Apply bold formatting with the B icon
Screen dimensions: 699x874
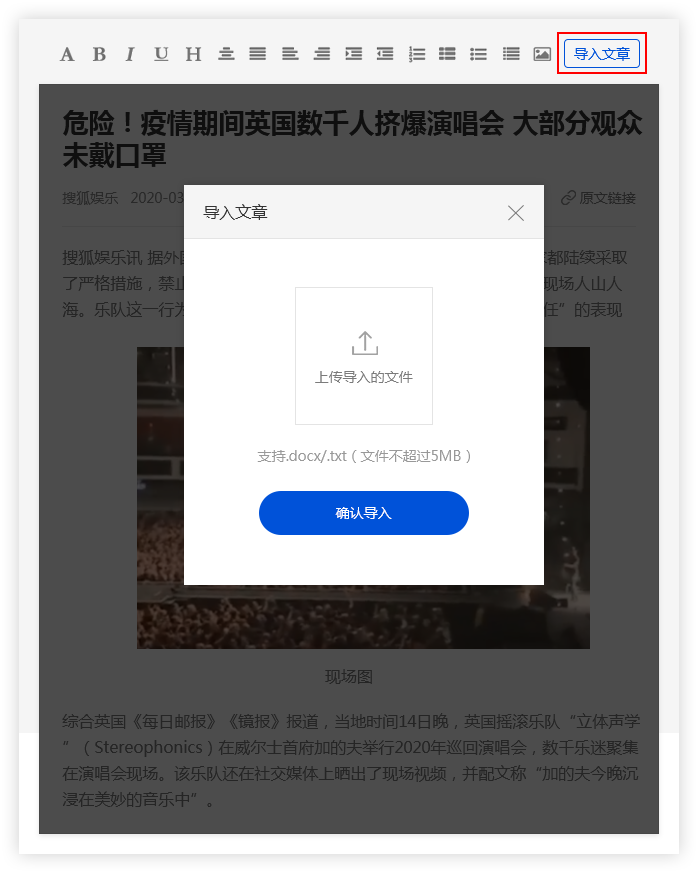[x=99, y=54]
